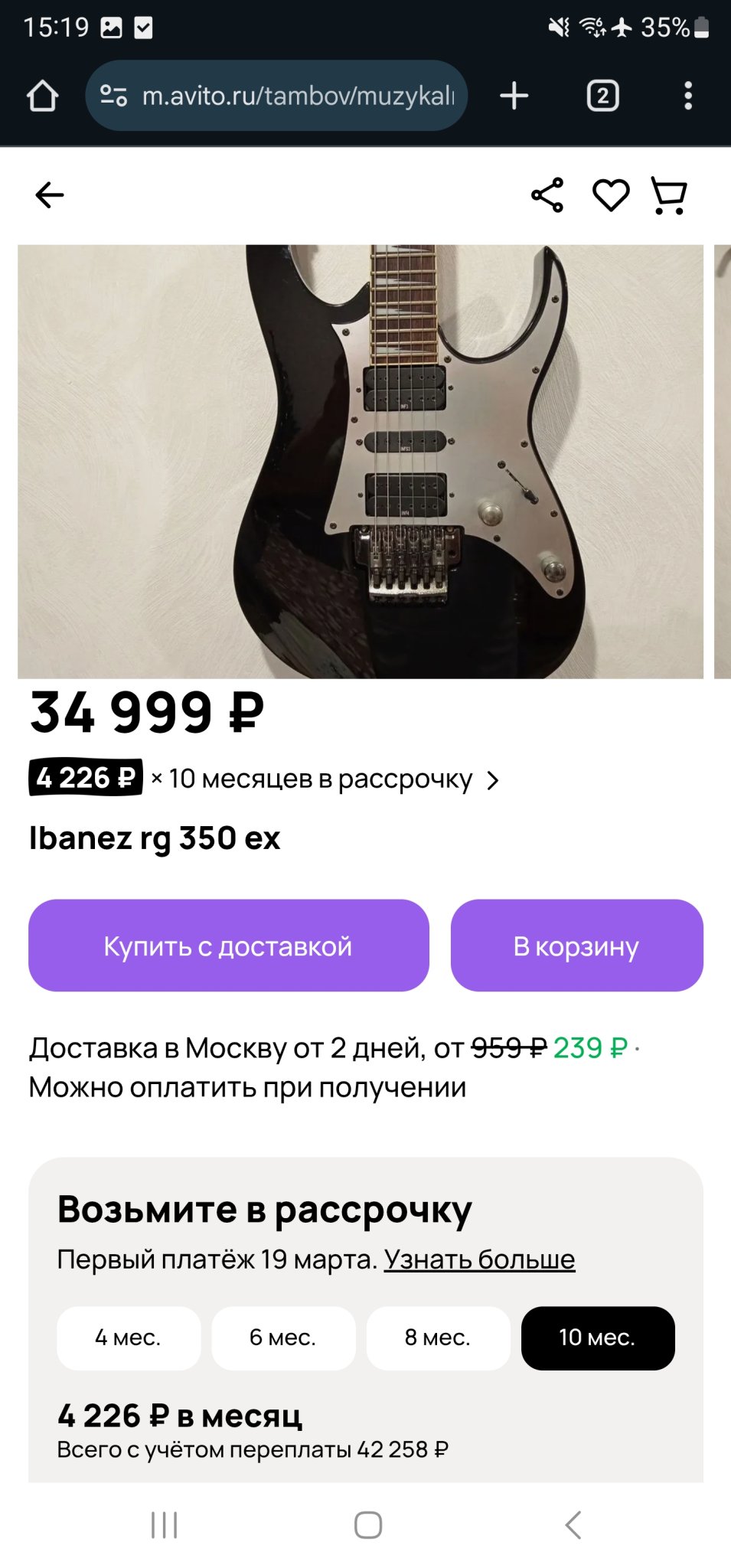
Task: Open recent apps from navigation bar
Action: pyautogui.click(x=165, y=1524)
